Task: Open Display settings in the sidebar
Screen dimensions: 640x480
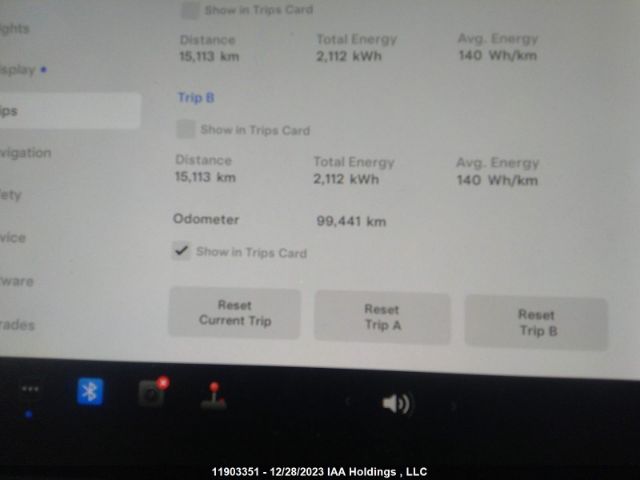Action: pos(22,70)
